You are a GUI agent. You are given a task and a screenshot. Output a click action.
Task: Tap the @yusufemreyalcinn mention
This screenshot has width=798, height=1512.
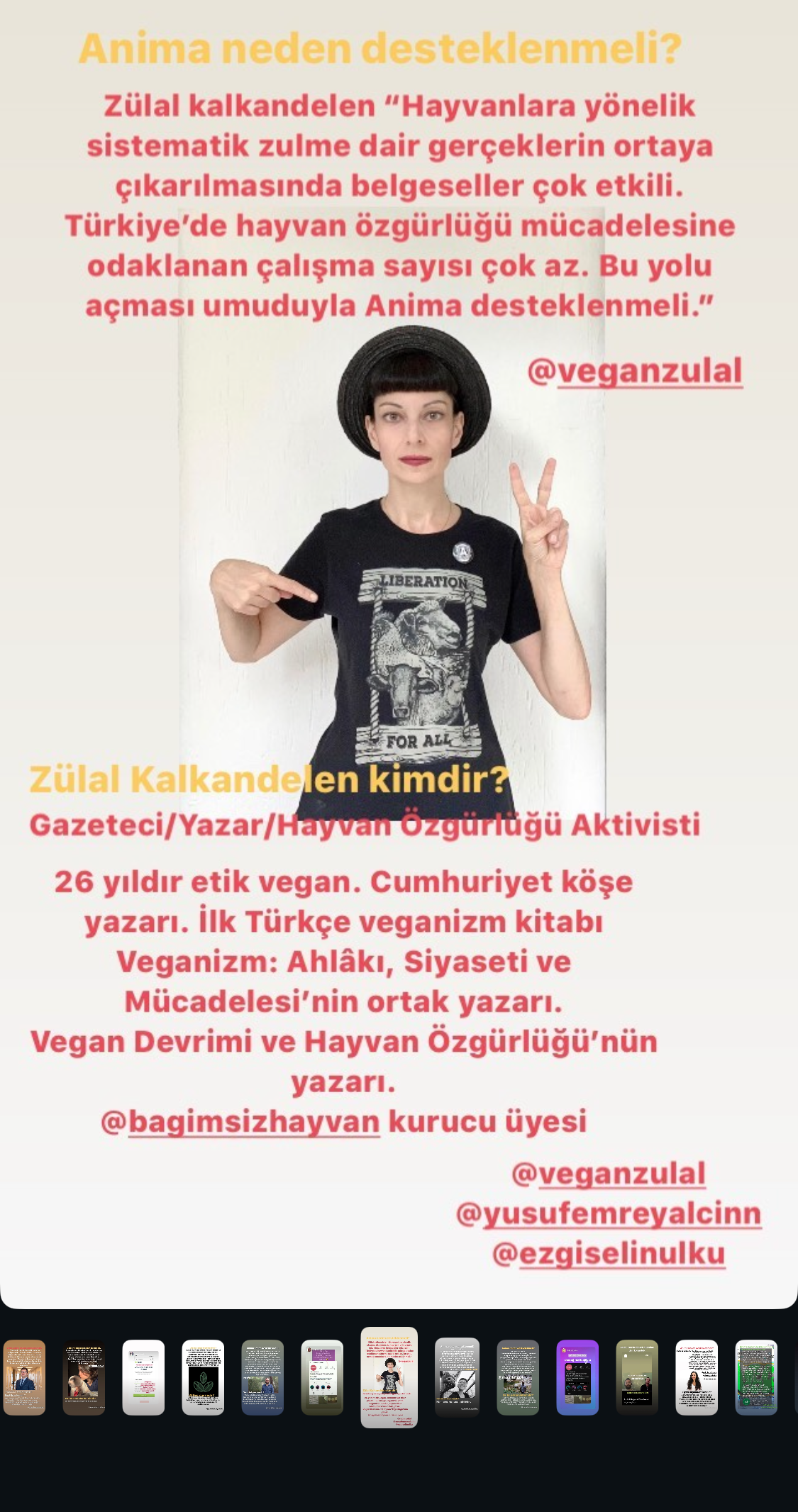609,1213
